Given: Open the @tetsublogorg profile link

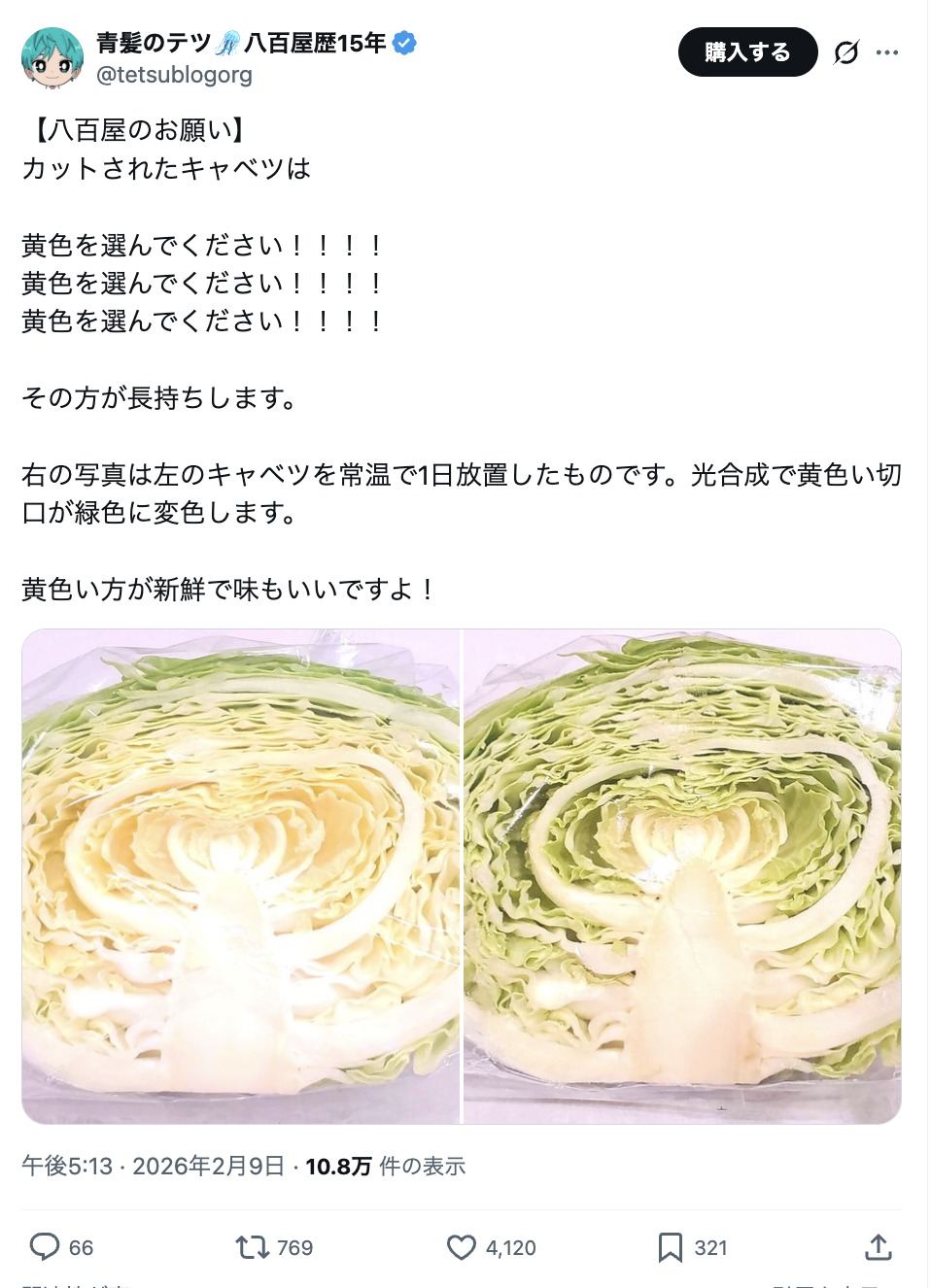Looking at the screenshot, I should point(174,75).
